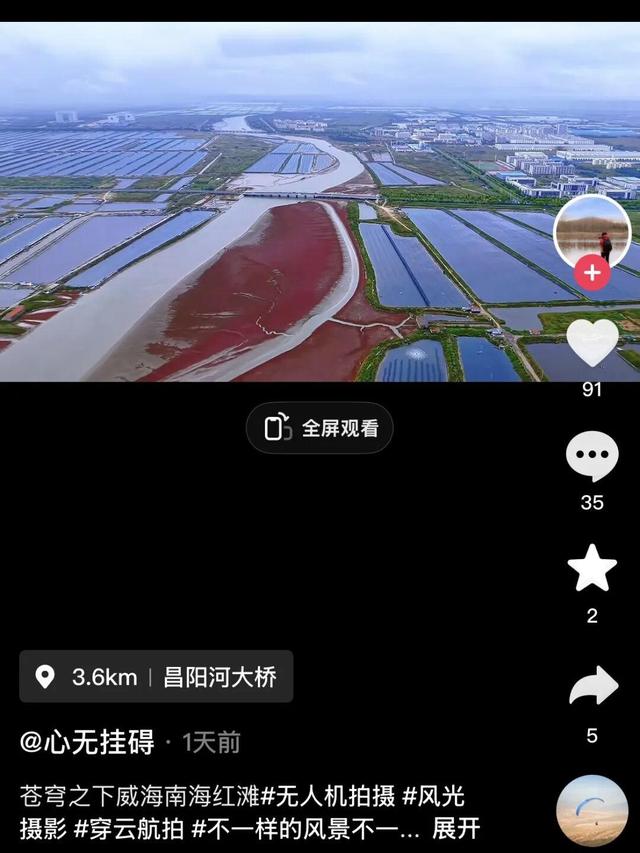Like this video with the heart
Viewport: 640px width, 853px height.
pyautogui.click(x=592, y=342)
